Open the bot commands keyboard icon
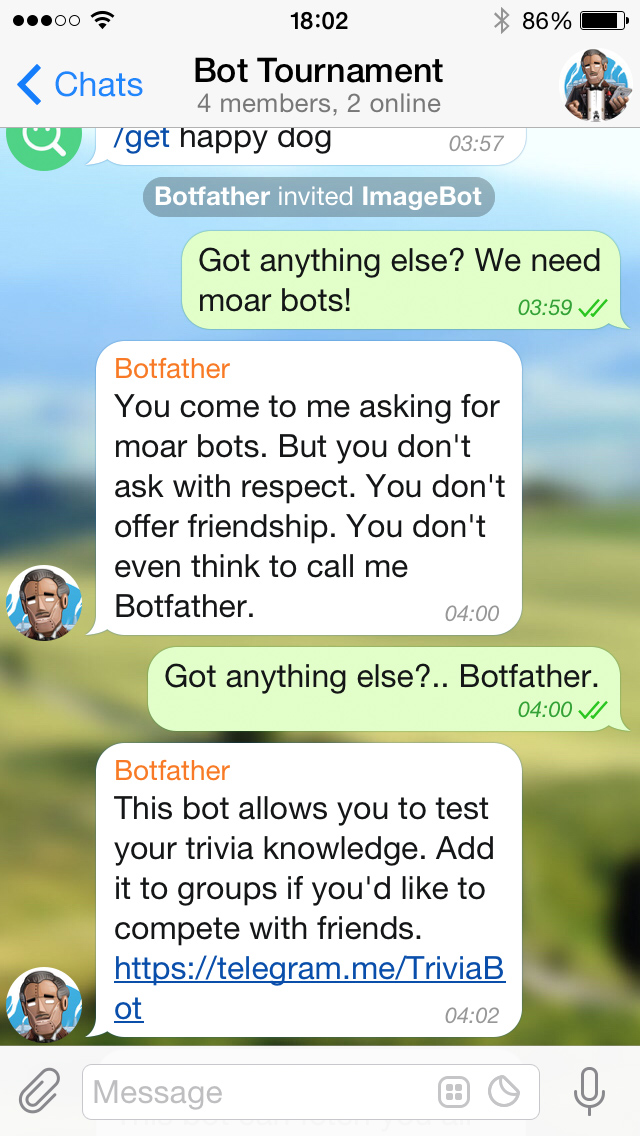Viewport: 640px width, 1136px height. click(x=454, y=1092)
